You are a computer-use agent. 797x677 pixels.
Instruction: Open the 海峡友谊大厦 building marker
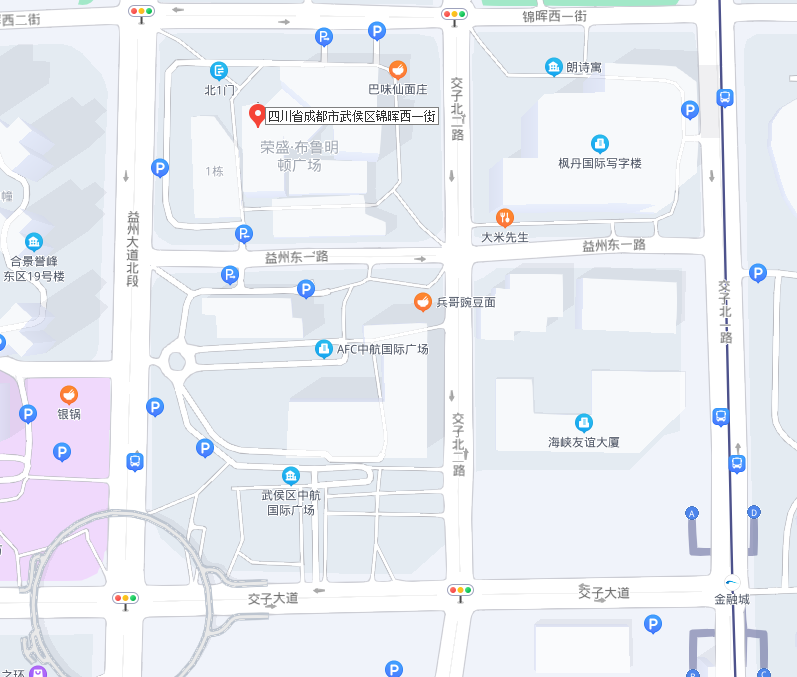pyautogui.click(x=584, y=423)
